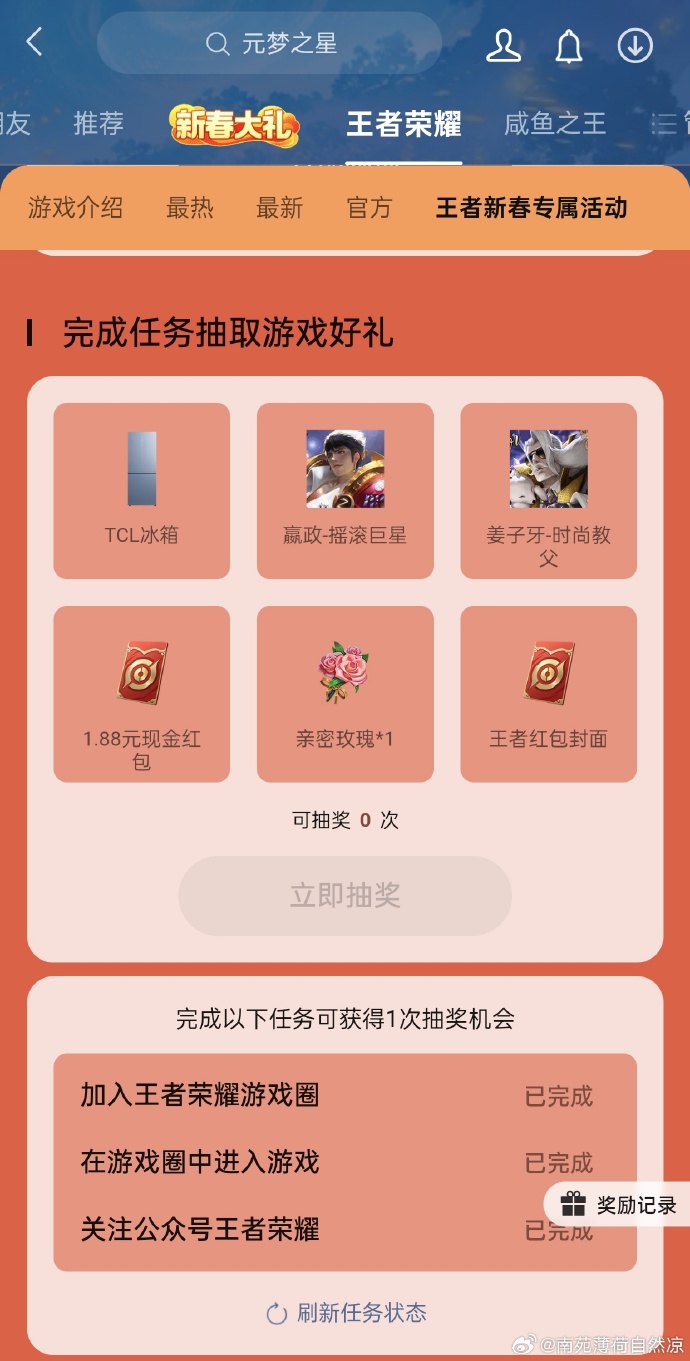
Task: Open the 元梦之星 search box
Action: pyautogui.click(x=270, y=44)
